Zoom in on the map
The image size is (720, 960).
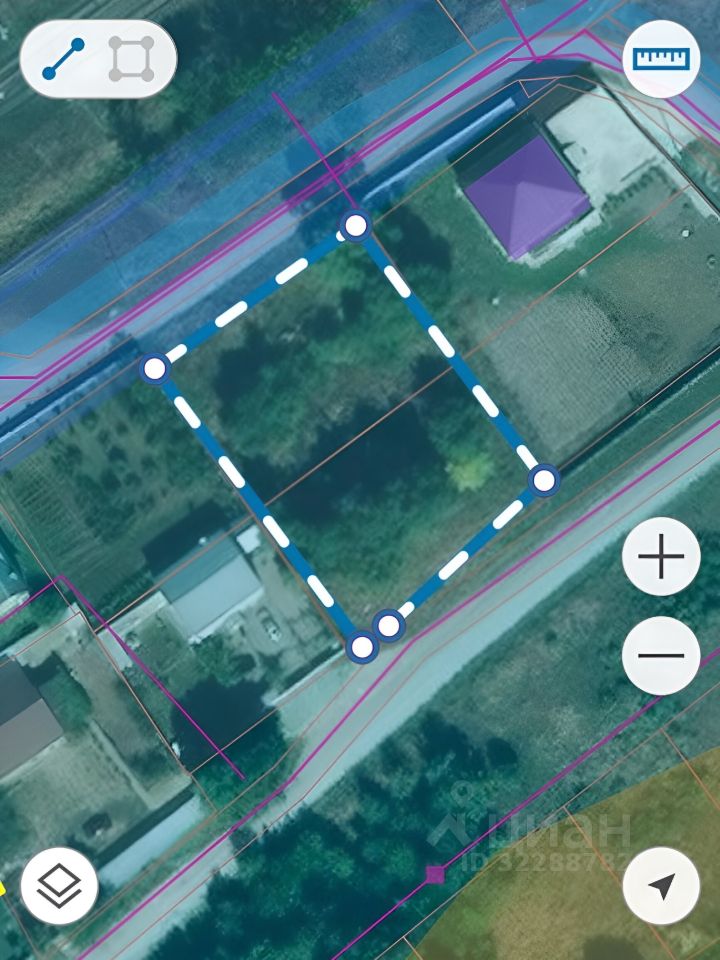[661, 558]
